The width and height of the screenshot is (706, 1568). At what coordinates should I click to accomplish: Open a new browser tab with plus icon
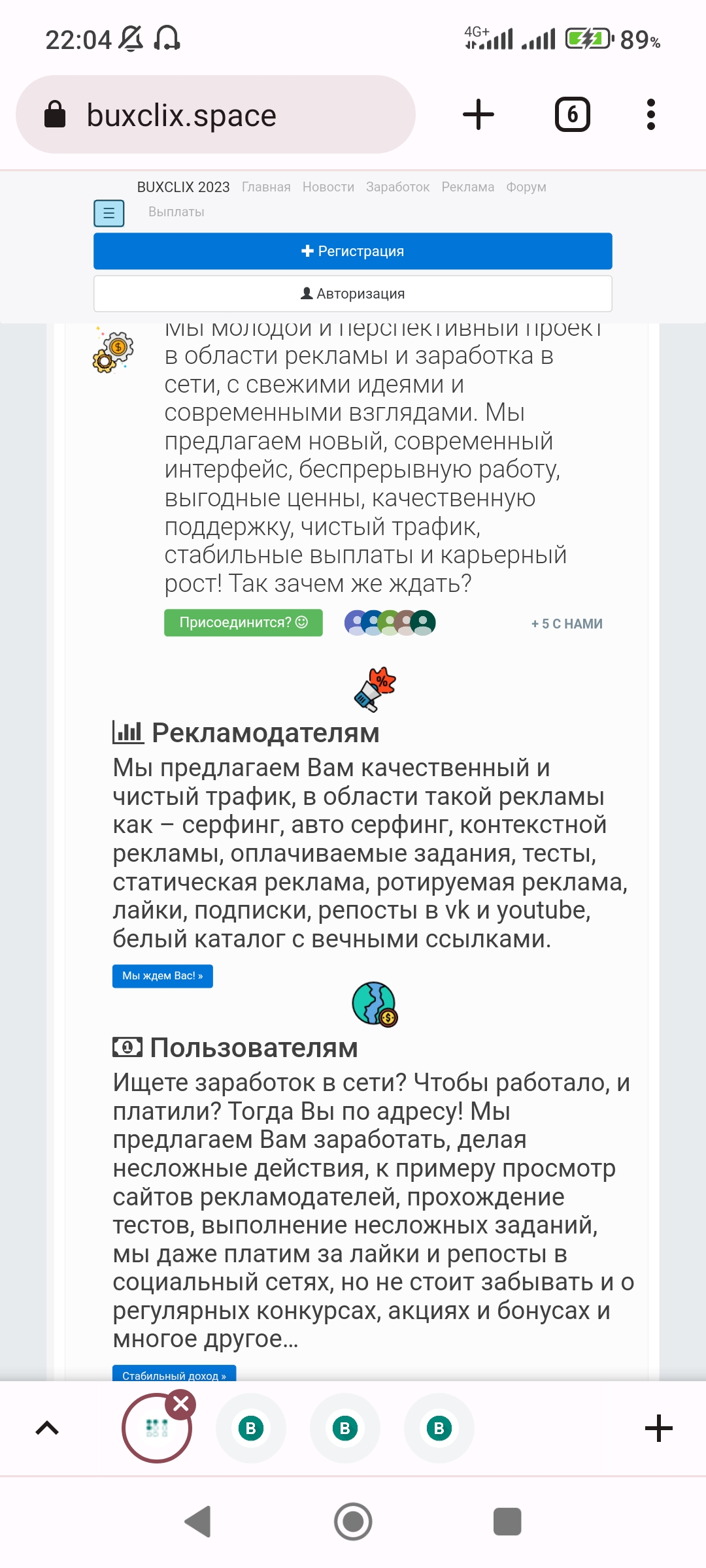(x=478, y=115)
